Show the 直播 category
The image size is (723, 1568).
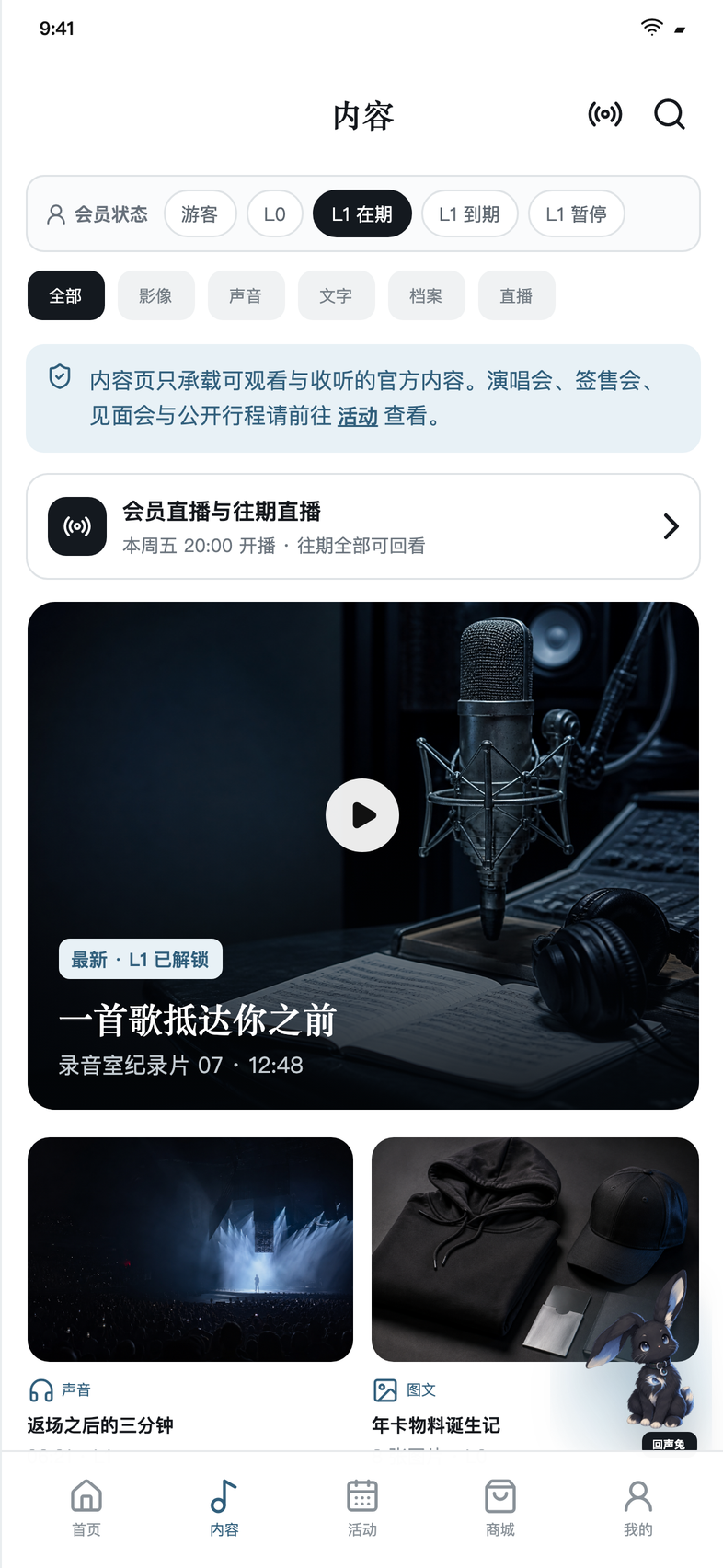516,295
